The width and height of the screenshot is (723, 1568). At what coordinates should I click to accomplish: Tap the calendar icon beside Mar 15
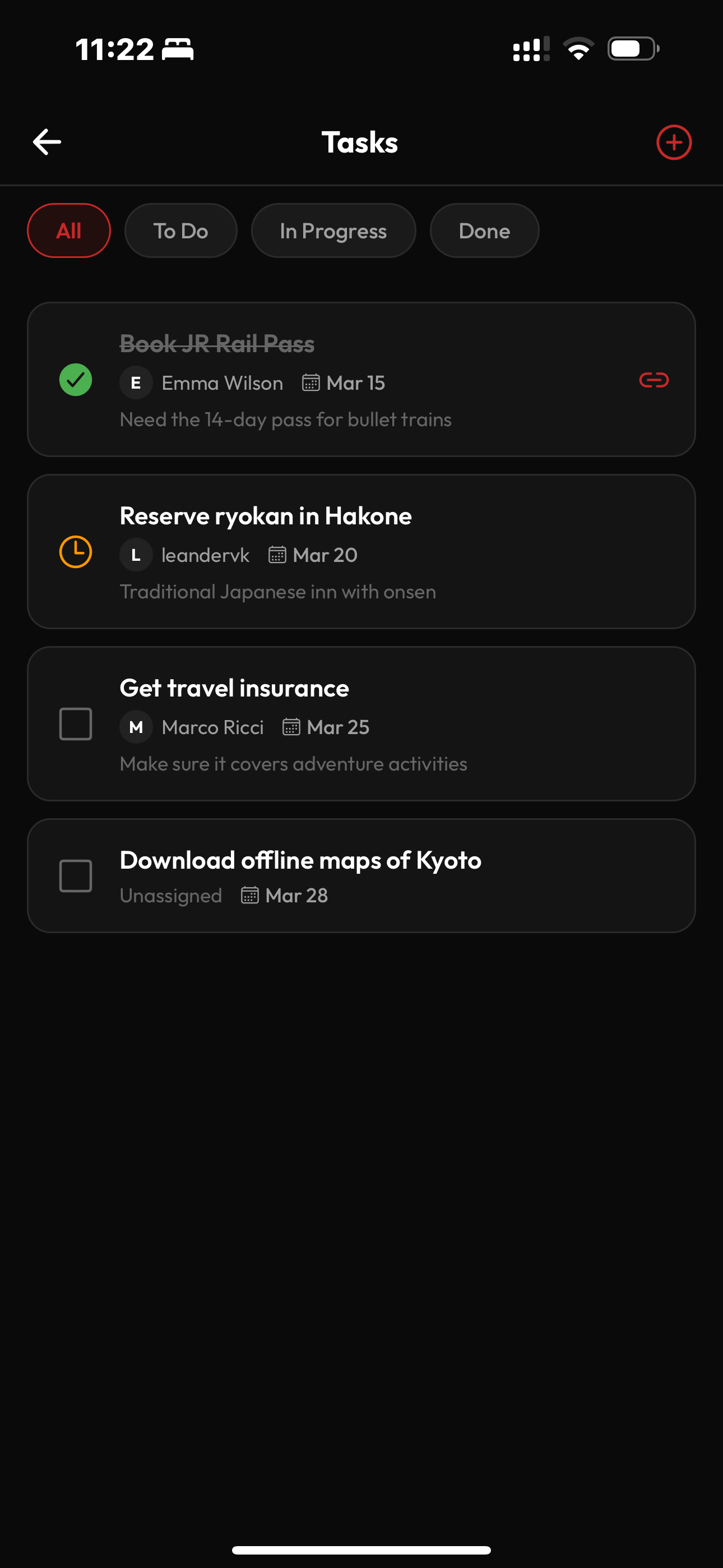[x=310, y=382]
